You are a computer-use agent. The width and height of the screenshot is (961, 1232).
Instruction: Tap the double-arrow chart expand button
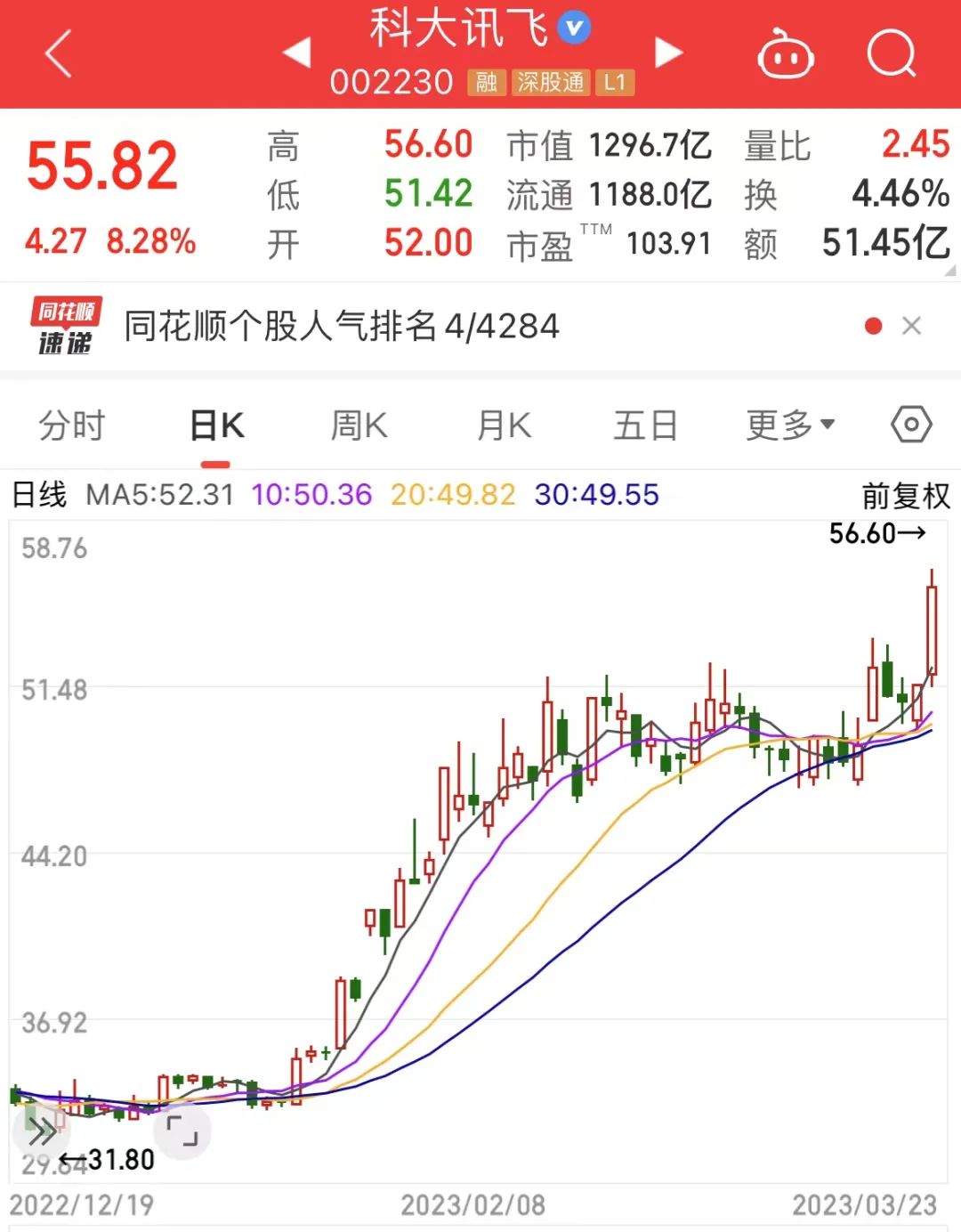tap(41, 1132)
